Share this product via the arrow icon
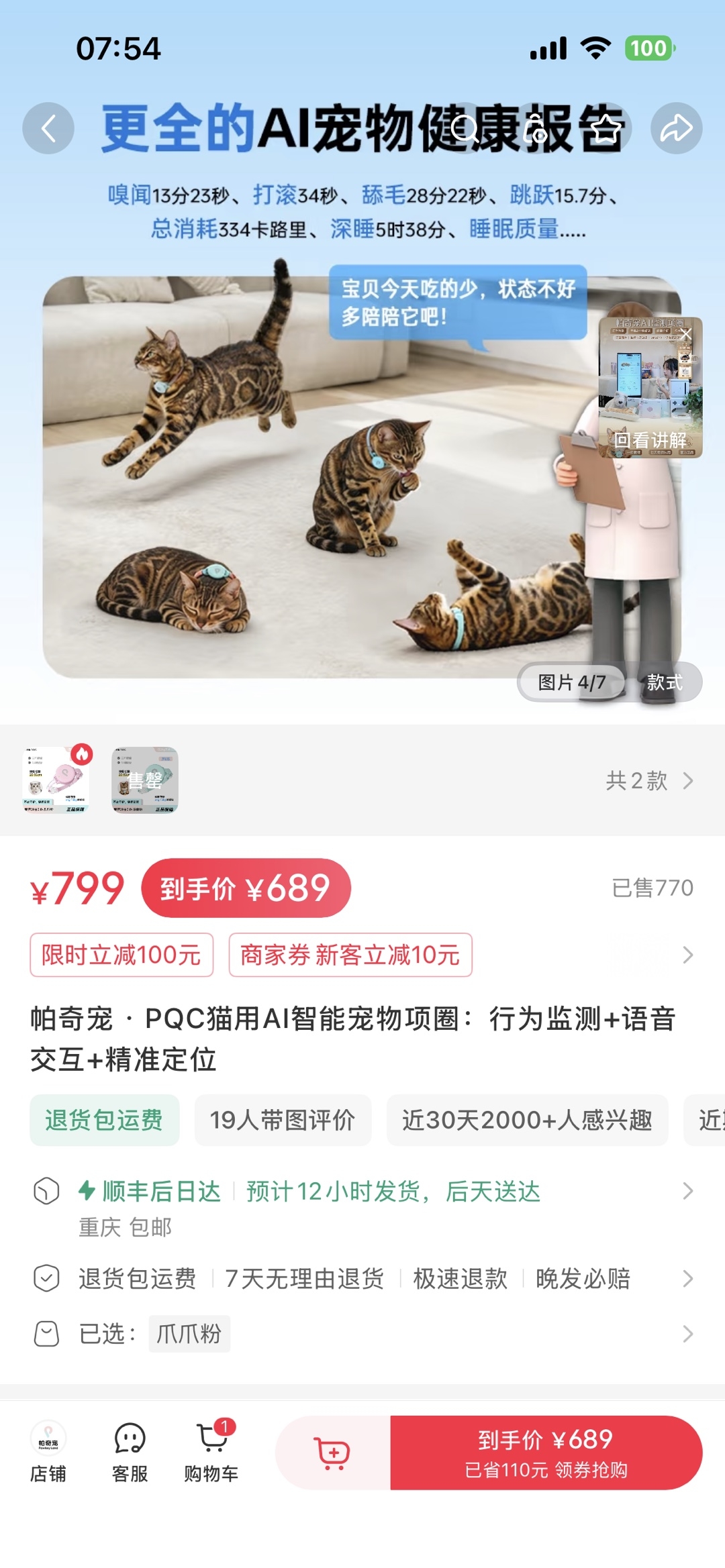 pos(677,128)
